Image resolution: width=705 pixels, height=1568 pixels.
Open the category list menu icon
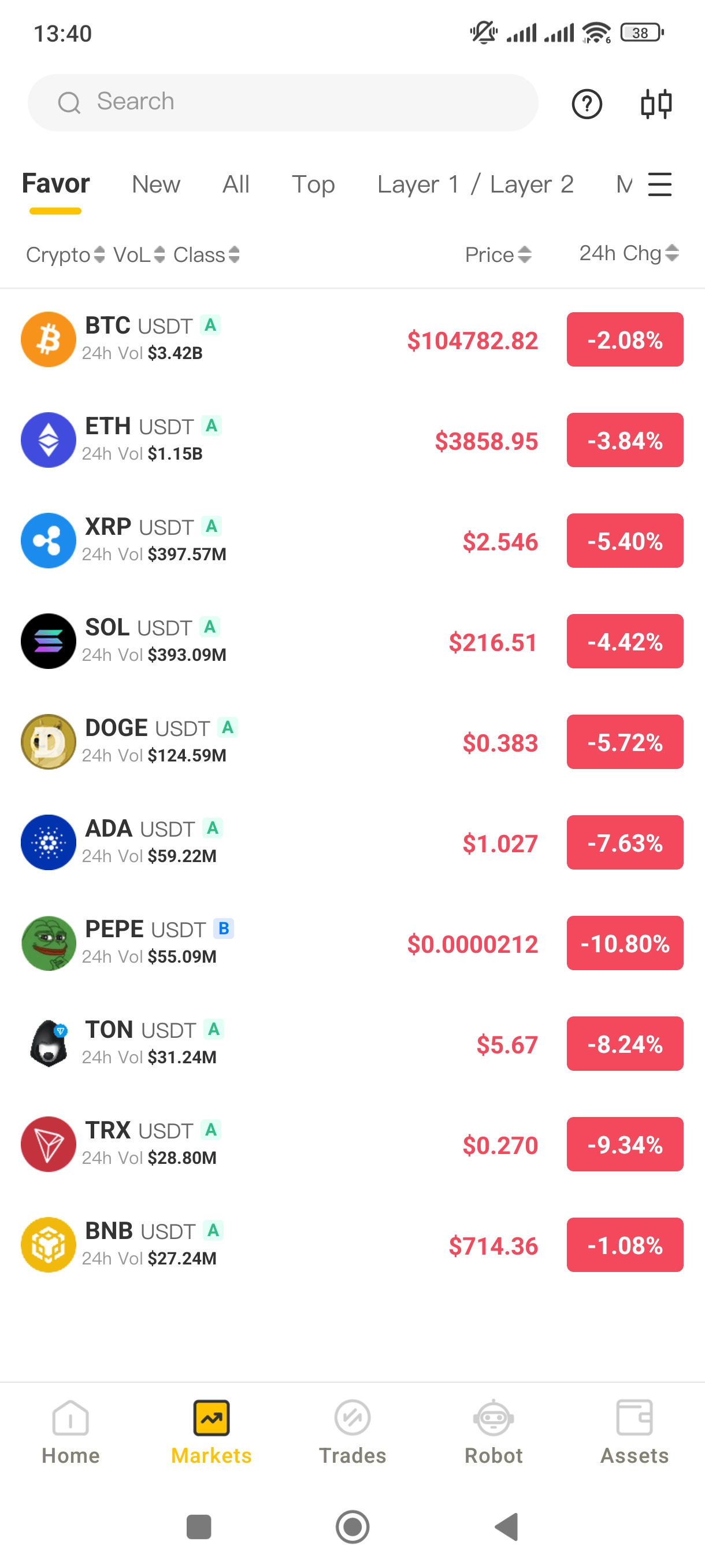(x=659, y=184)
